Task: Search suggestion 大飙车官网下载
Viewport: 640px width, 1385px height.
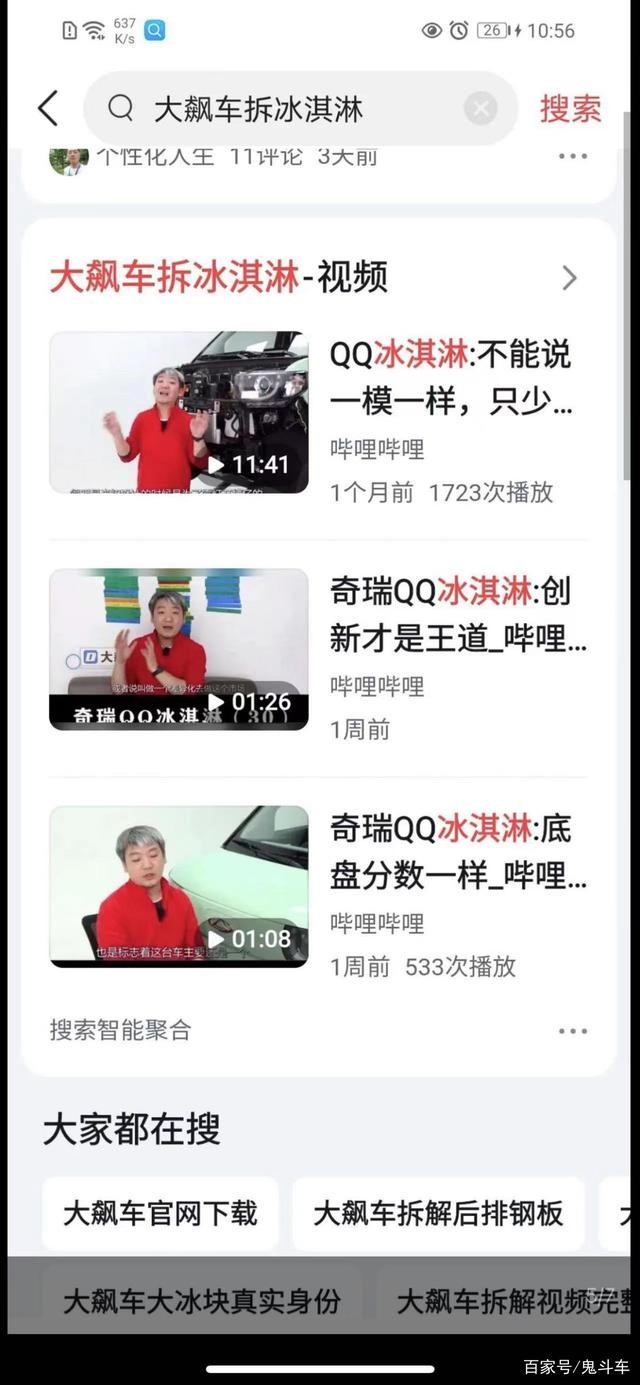Action: click(x=160, y=1214)
